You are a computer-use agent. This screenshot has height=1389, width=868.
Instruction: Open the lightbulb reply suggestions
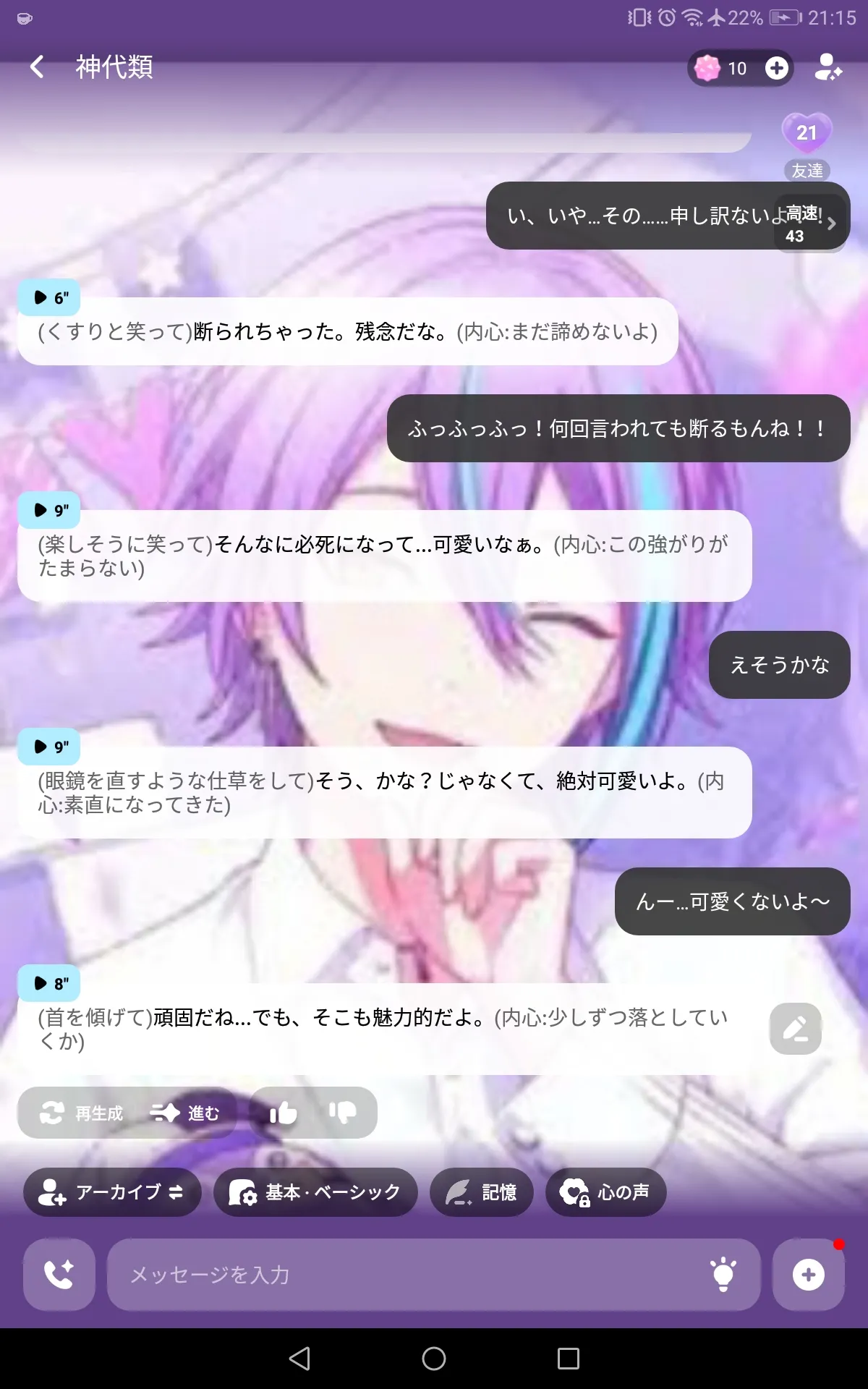coord(723,1275)
